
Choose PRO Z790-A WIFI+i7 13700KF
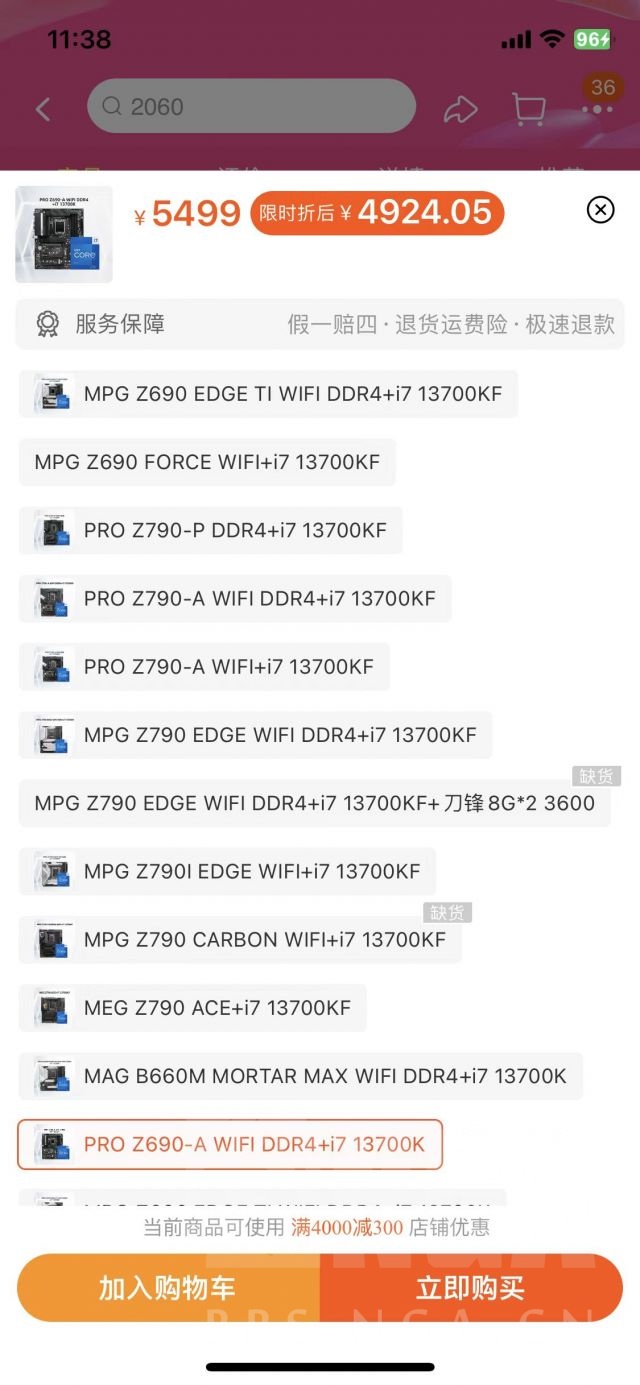pyautogui.click(x=204, y=667)
